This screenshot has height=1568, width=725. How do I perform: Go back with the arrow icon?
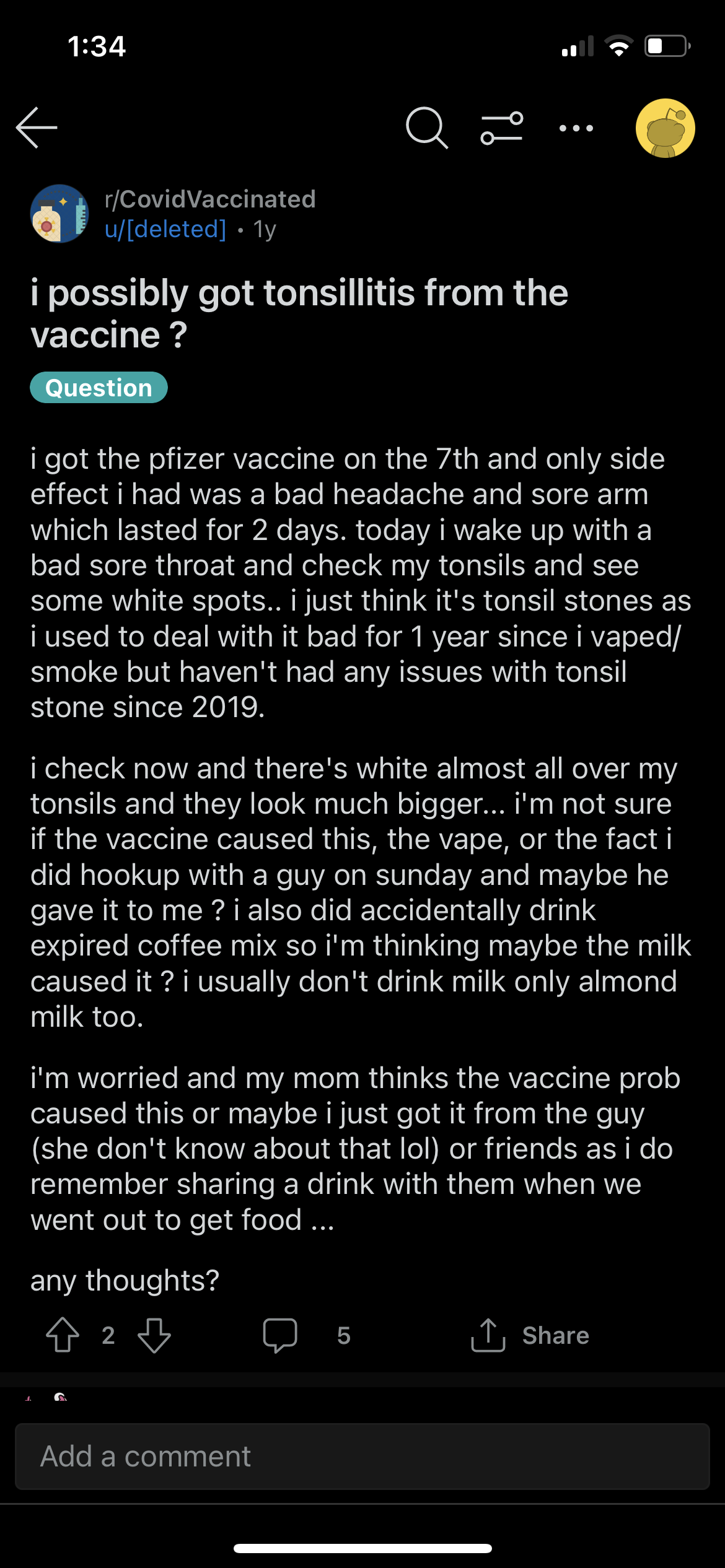[x=37, y=128]
